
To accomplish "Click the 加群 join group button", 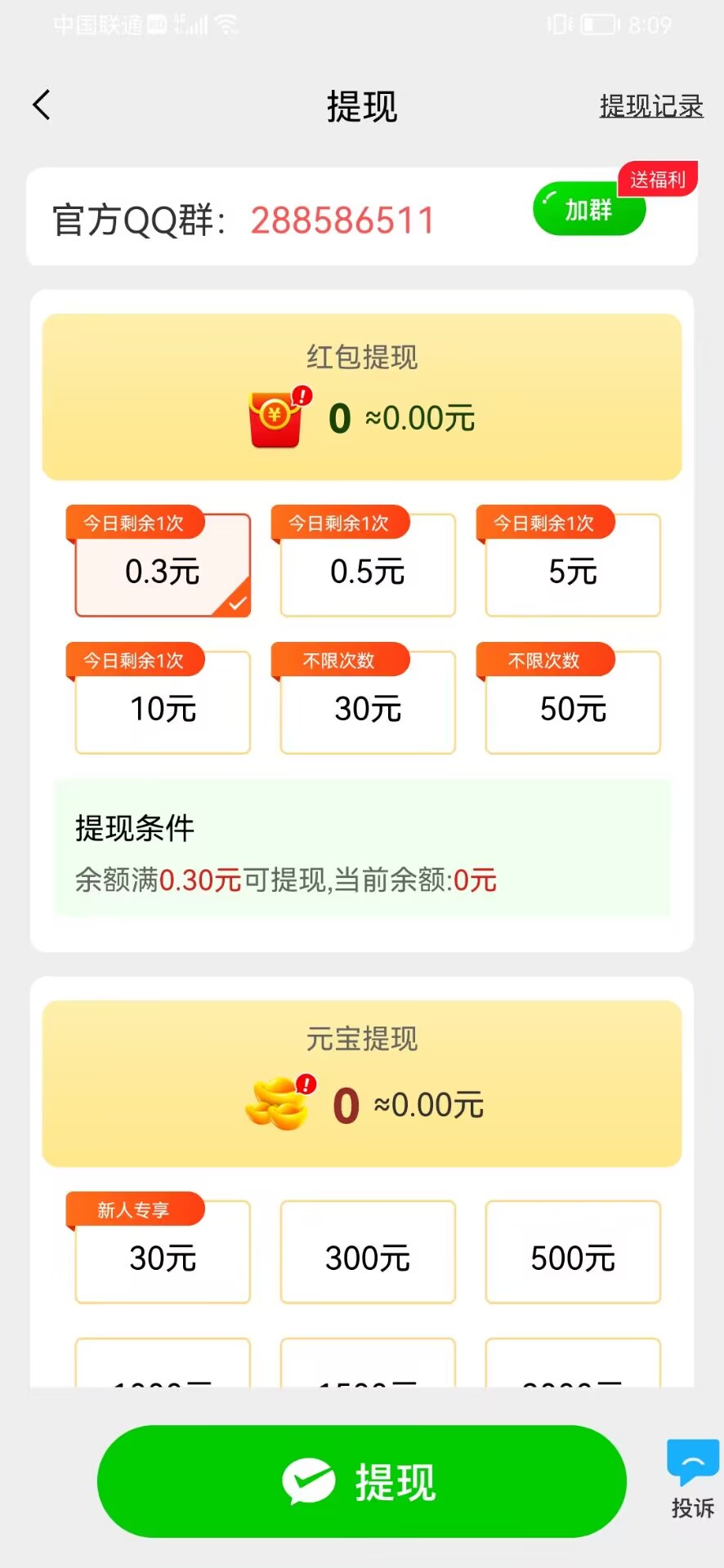I will pyautogui.click(x=588, y=210).
